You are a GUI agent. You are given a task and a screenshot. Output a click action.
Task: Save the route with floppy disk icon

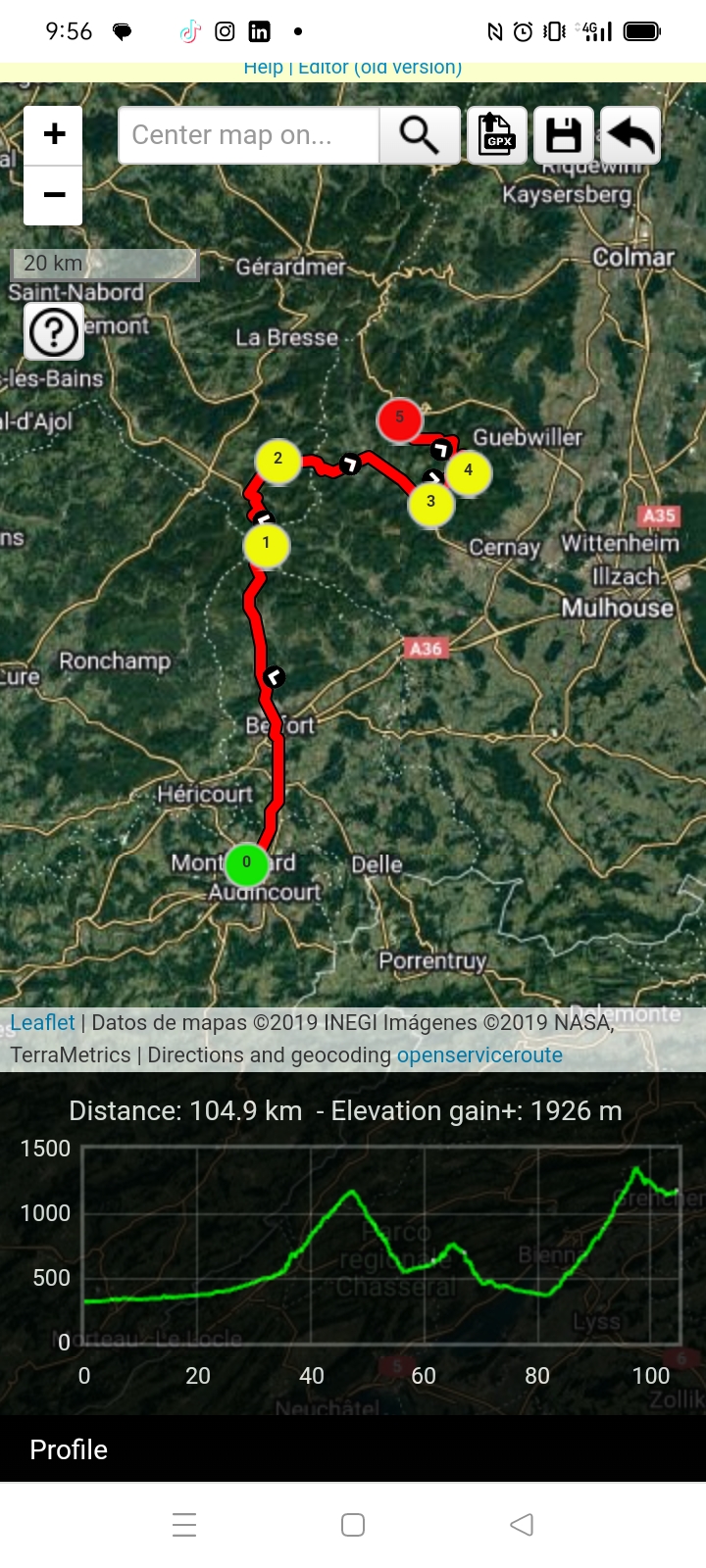pos(564,135)
